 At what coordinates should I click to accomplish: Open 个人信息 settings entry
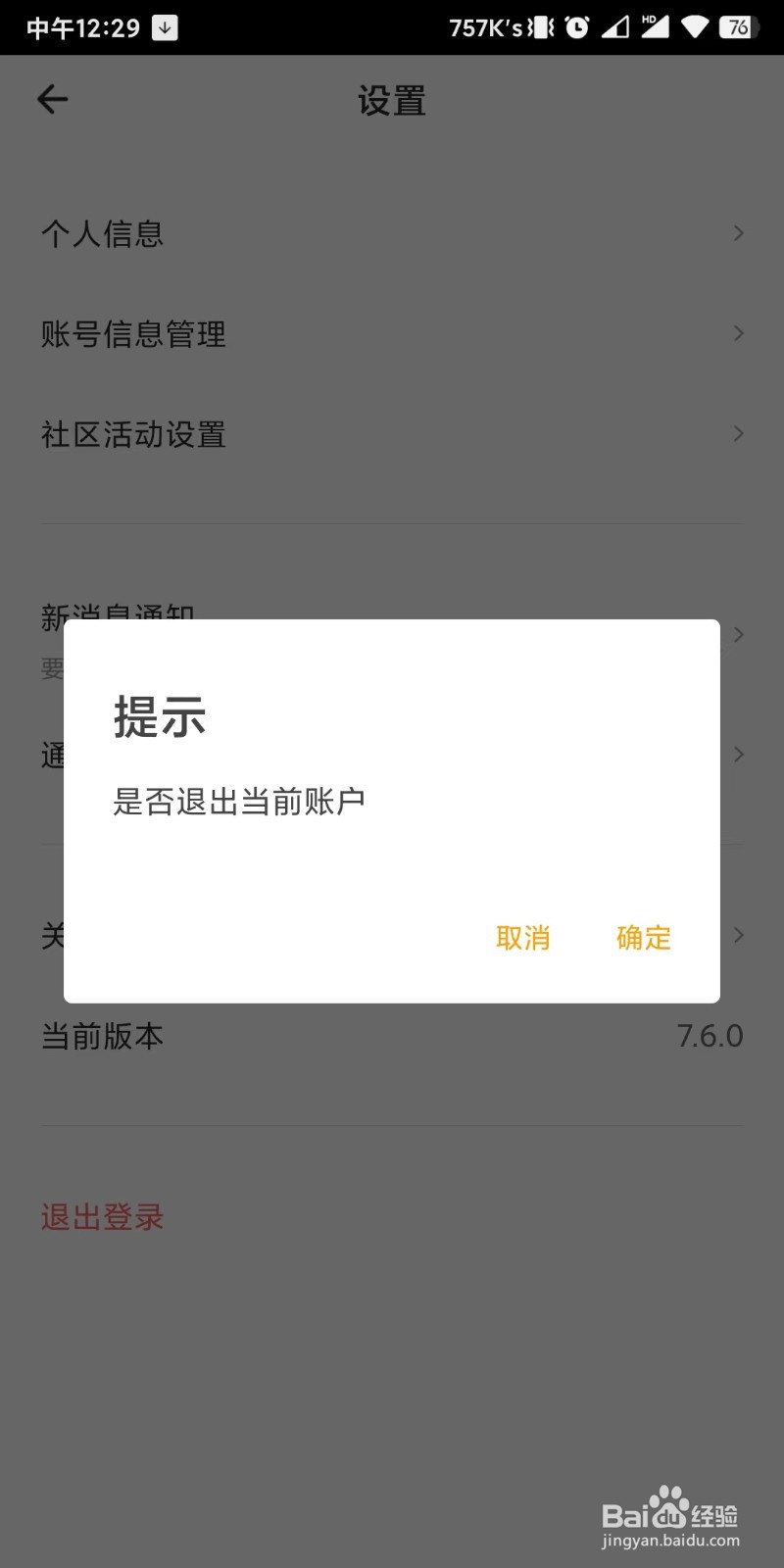tap(103, 233)
